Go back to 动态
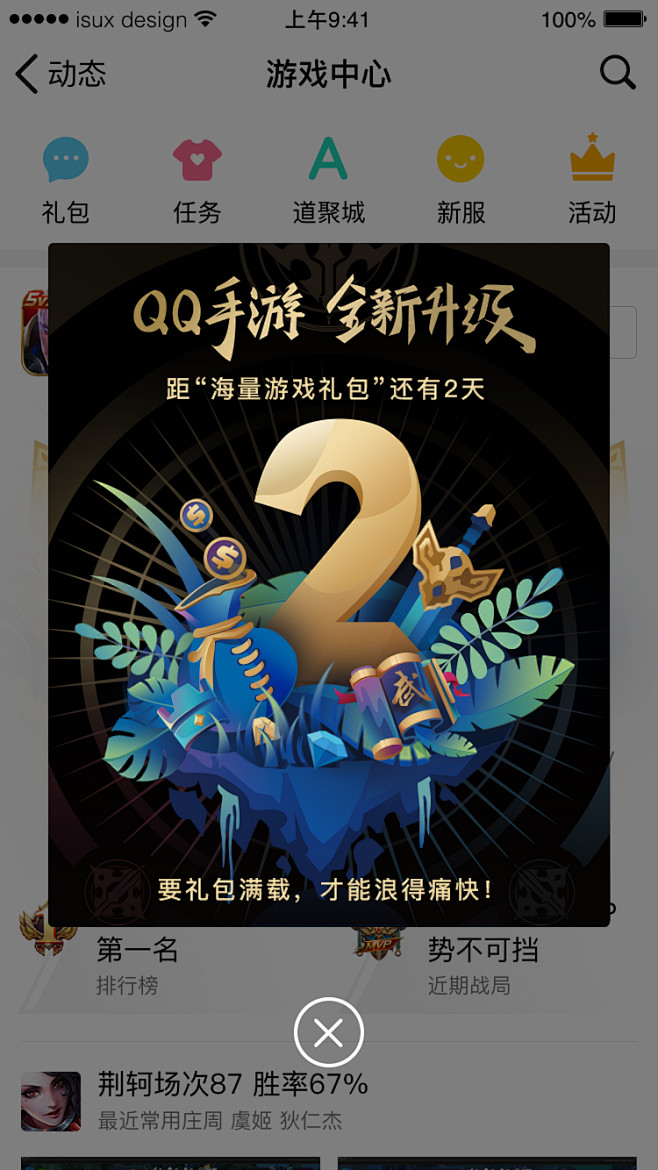The image size is (658, 1170). tap(60, 74)
